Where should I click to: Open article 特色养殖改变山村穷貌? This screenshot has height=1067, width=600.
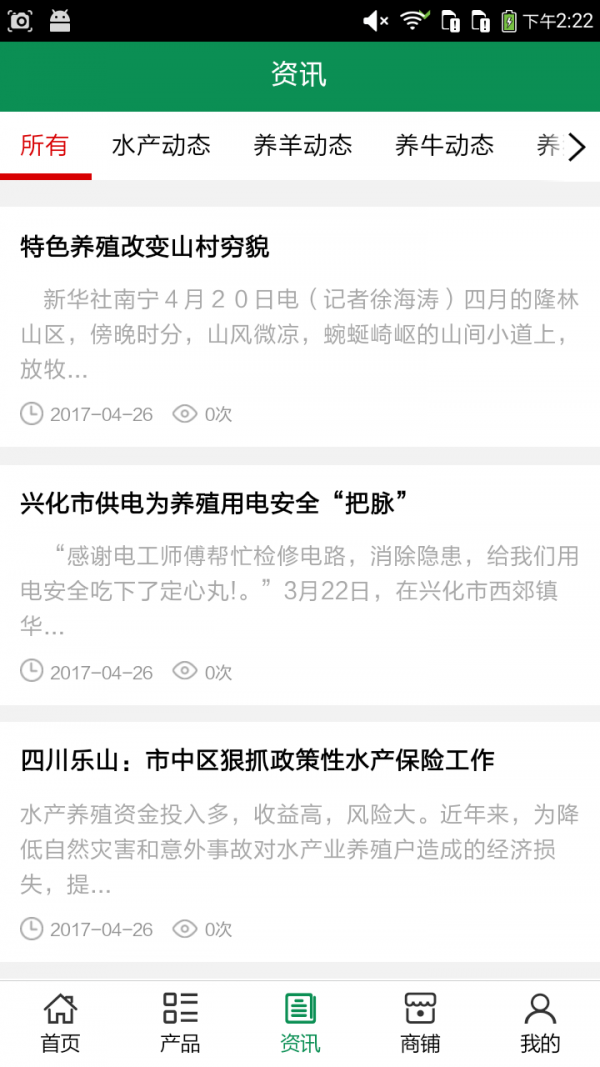pos(145,246)
